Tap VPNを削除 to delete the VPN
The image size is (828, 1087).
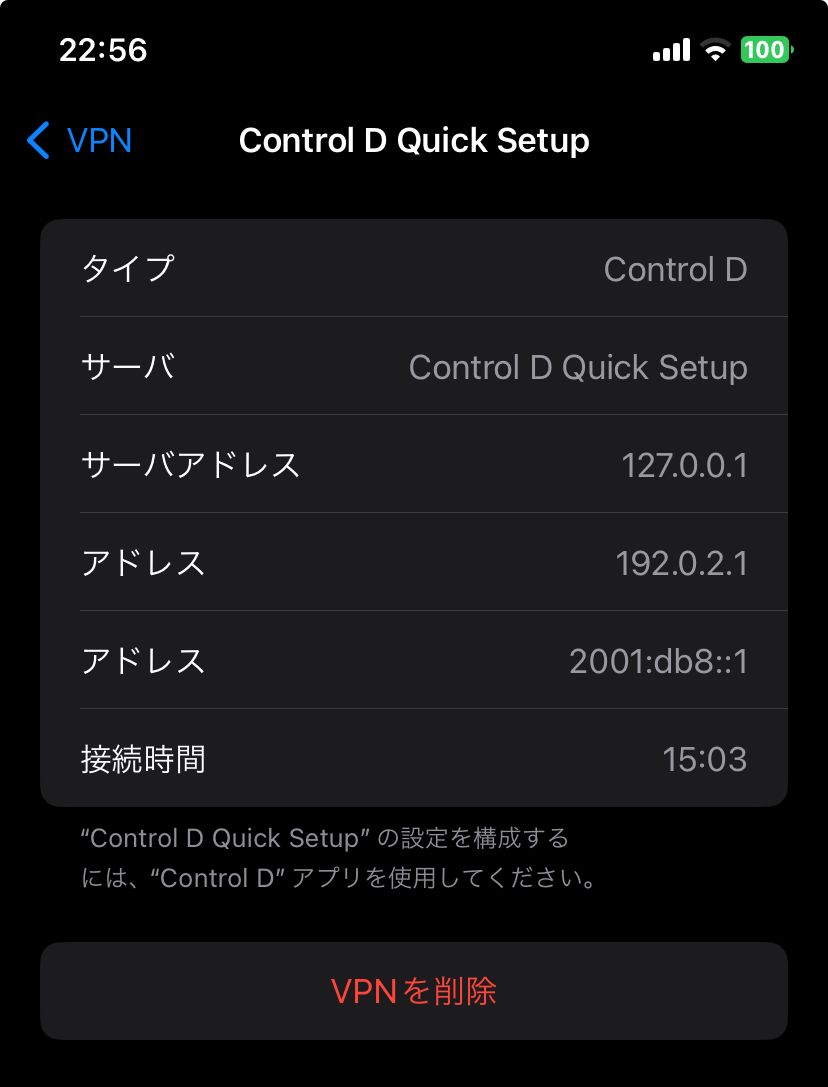[414, 990]
